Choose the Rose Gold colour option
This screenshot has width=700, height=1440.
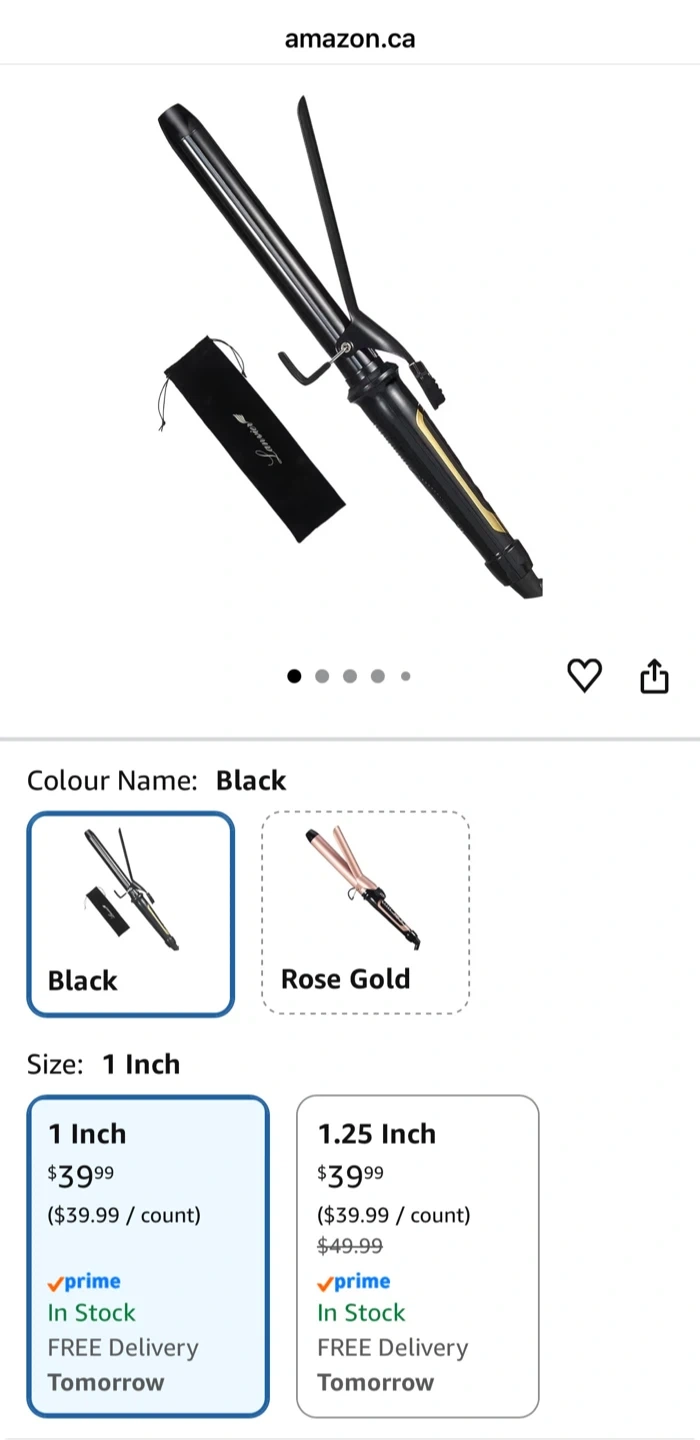coord(365,914)
